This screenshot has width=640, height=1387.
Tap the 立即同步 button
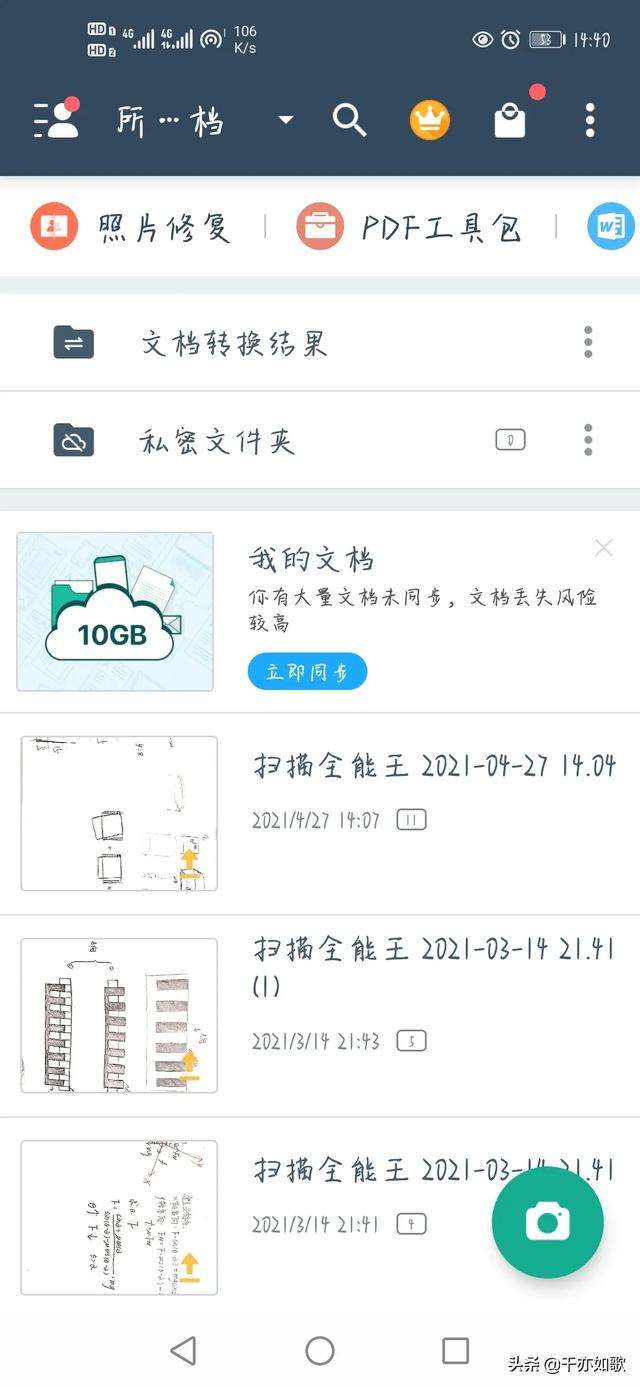(307, 672)
